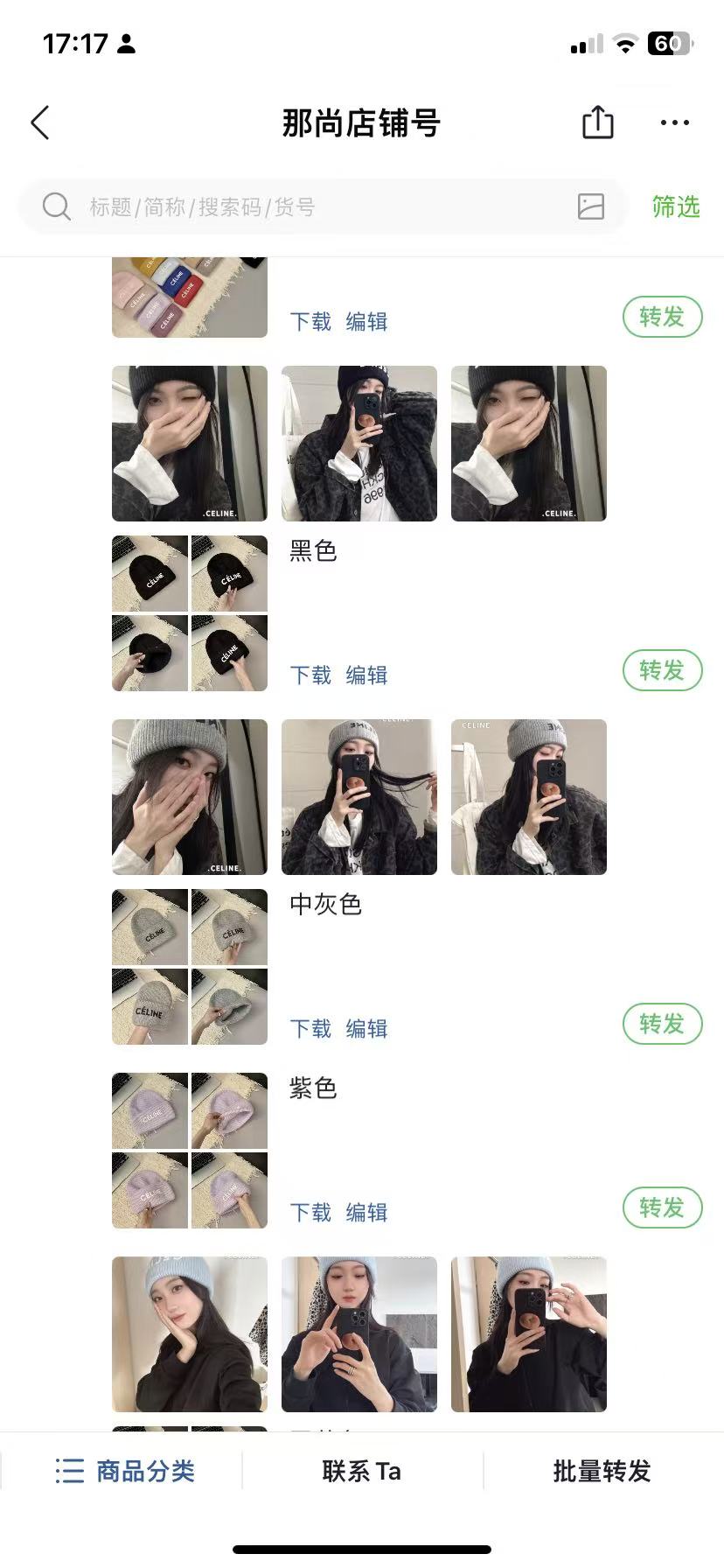The width and height of the screenshot is (724, 1568).
Task: Edit the 中灰色 product listing
Action: (366, 1029)
